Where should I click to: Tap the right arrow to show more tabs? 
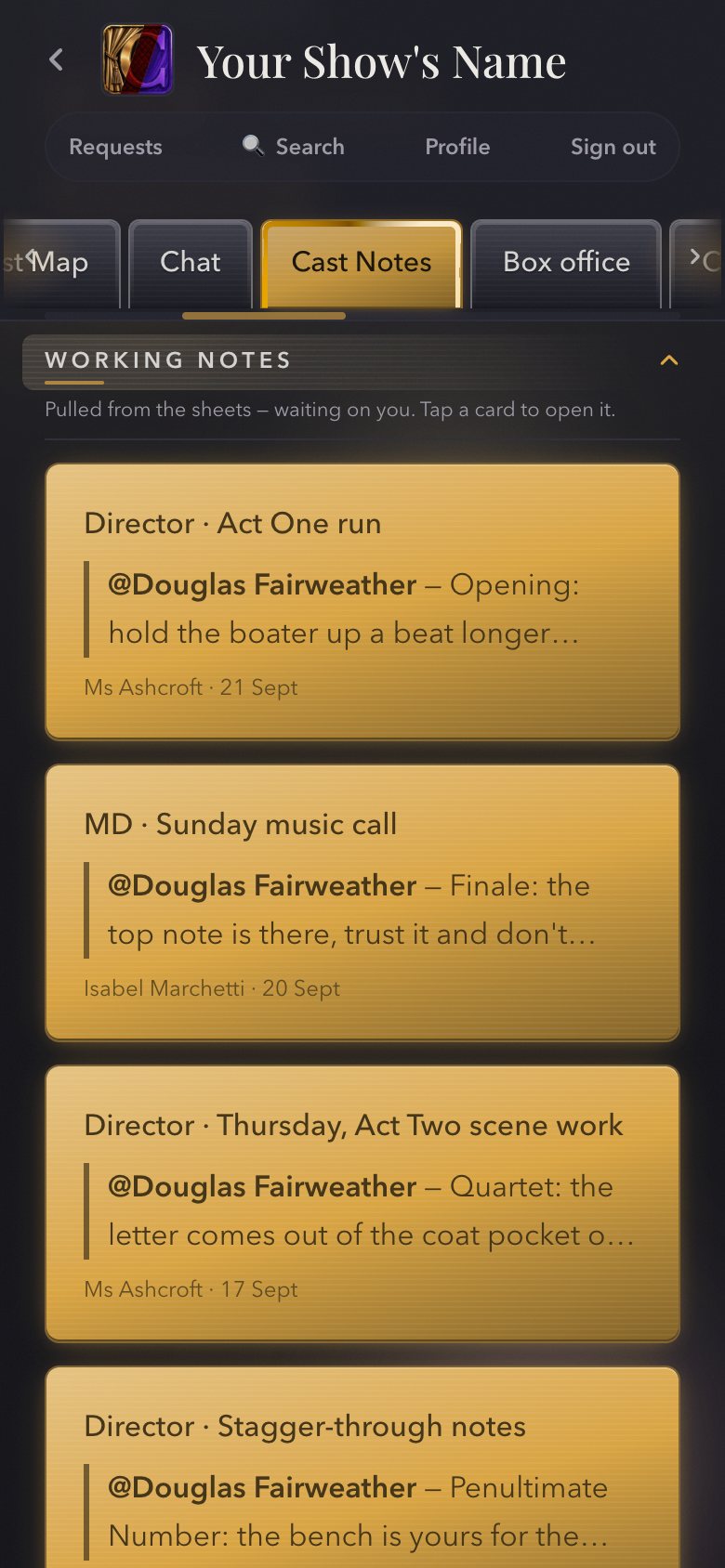coord(695,257)
